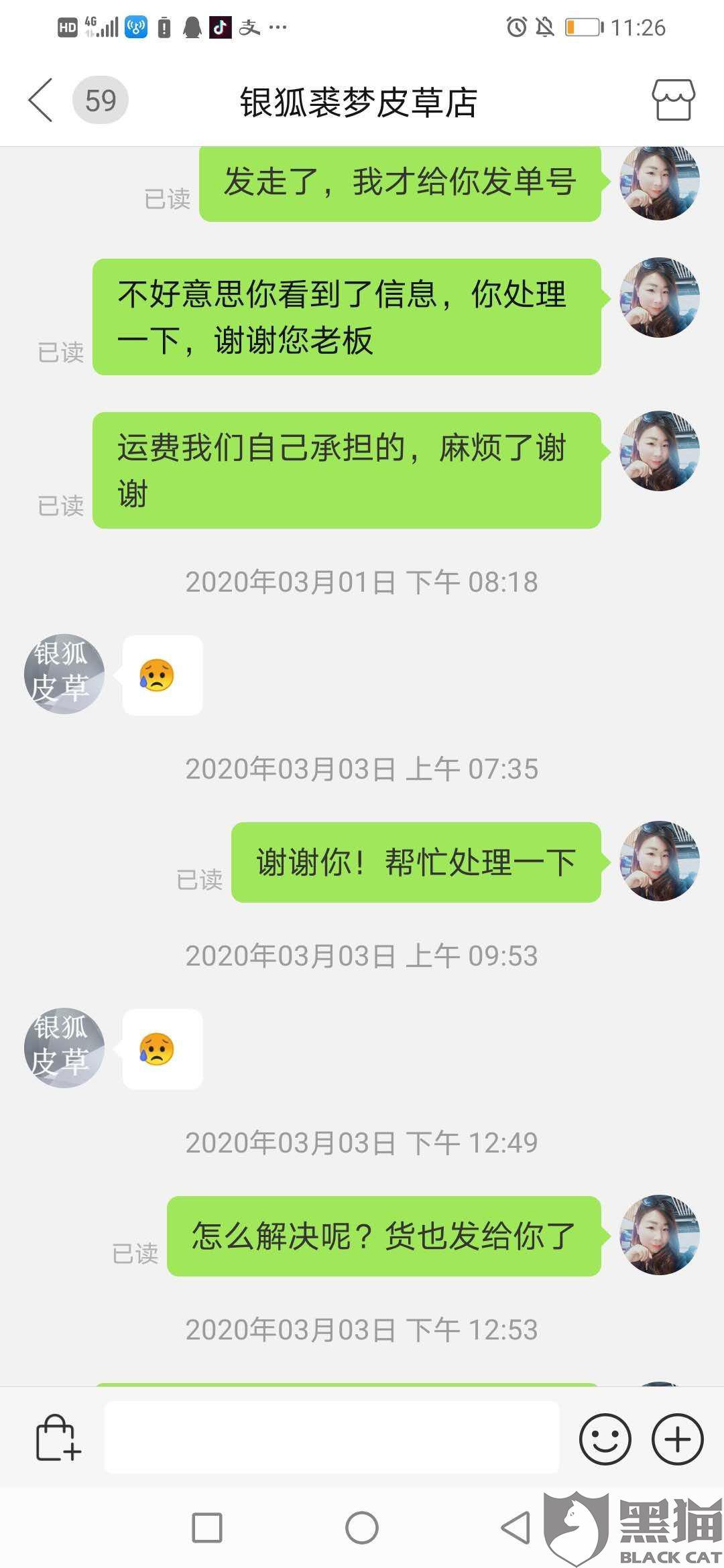Open the plus attachments menu
Screen dimensions: 724x1568
[x=677, y=1439]
